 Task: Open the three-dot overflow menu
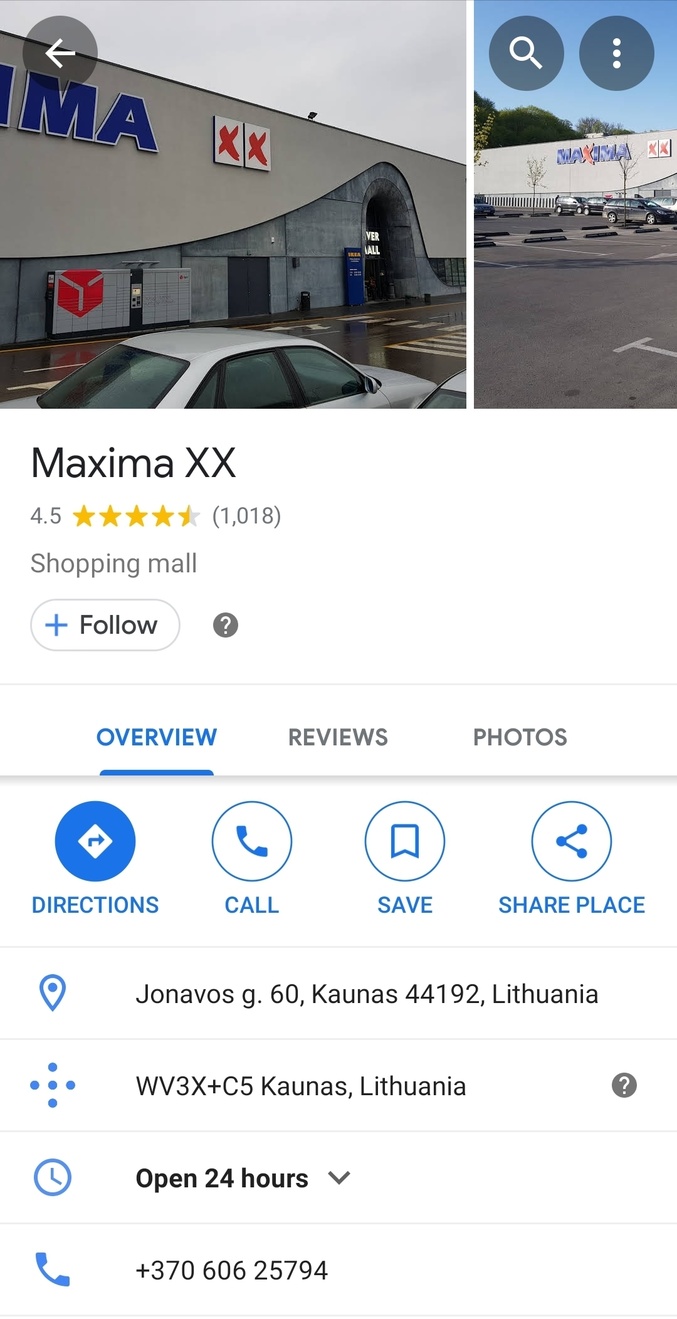click(616, 53)
